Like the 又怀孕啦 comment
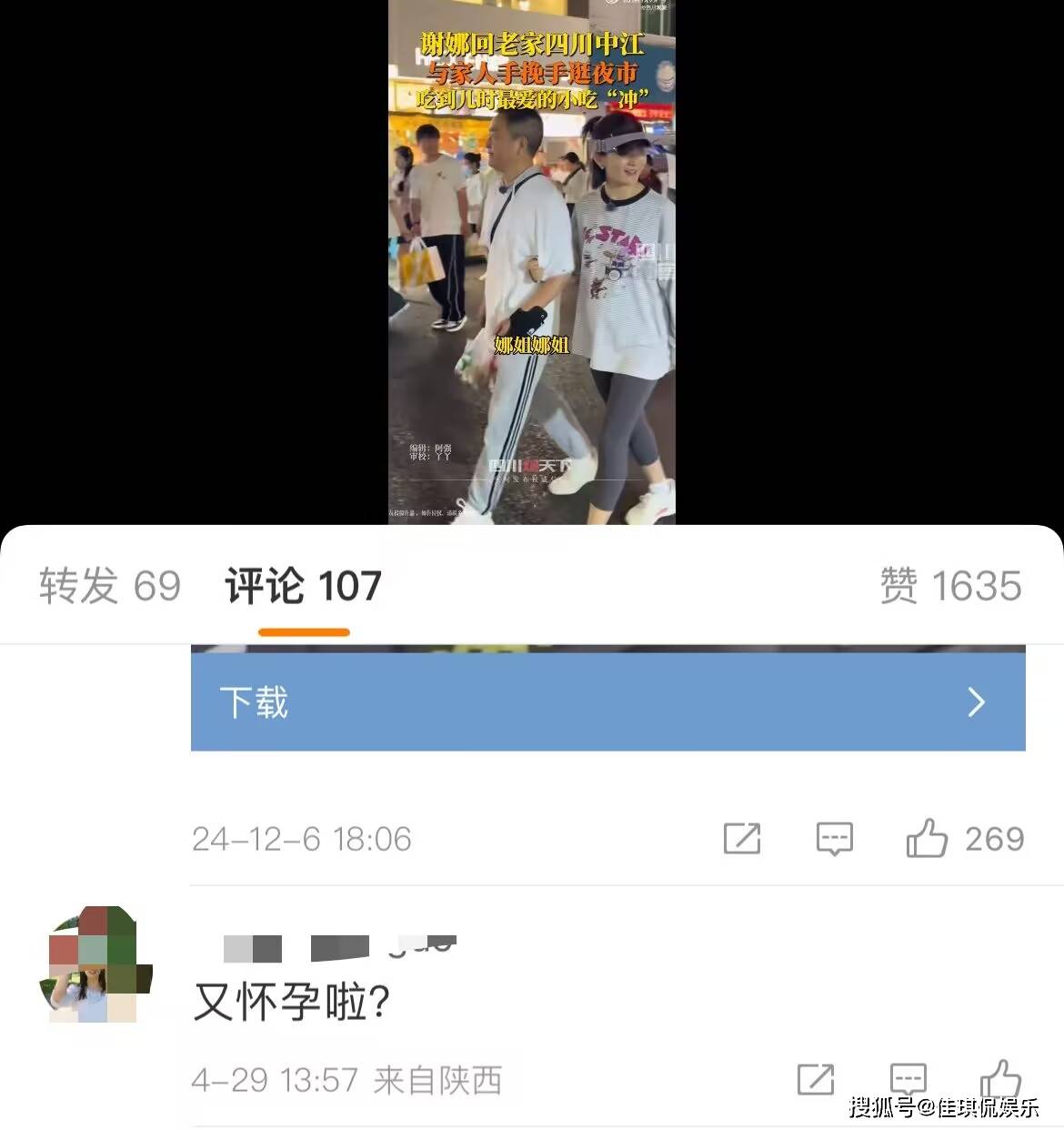Image resolution: width=1064 pixels, height=1130 pixels. (1000, 1080)
